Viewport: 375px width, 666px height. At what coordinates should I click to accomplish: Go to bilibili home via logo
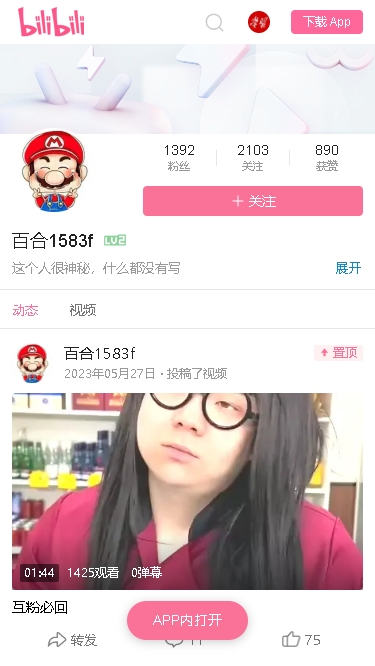pos(51,22)
